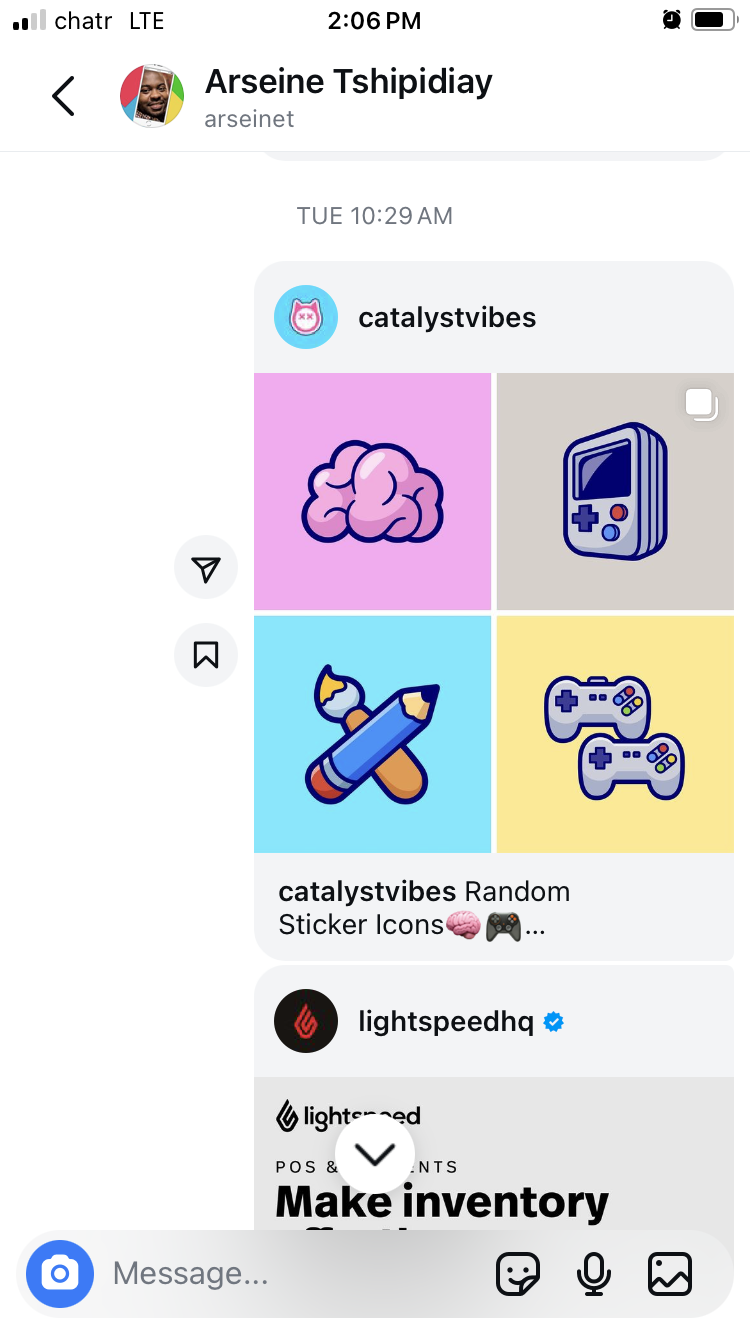750x1334 pixels.
Task: Open the catalystvibes sticker icons post
Action: [493, 612]
